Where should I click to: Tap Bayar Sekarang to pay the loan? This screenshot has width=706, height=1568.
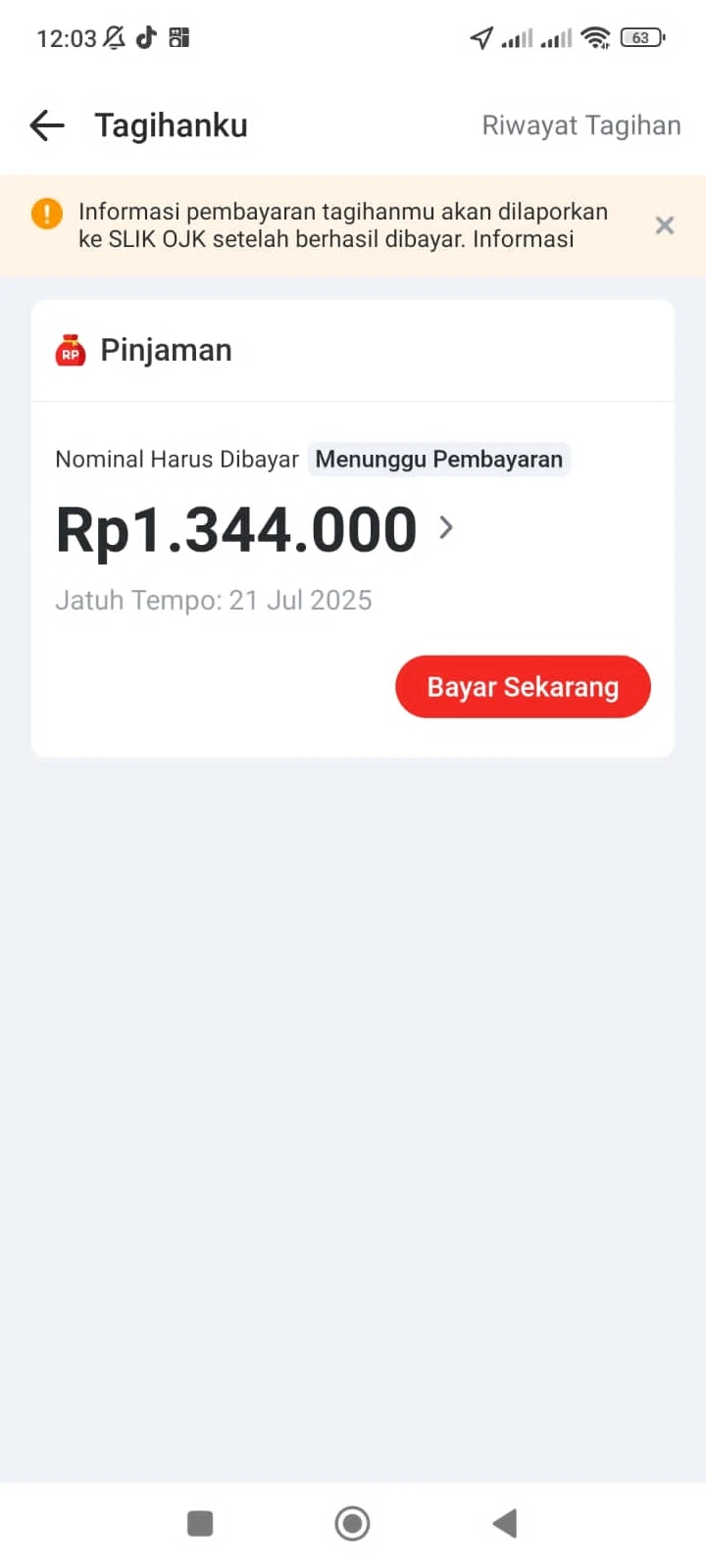pos(523,687)
